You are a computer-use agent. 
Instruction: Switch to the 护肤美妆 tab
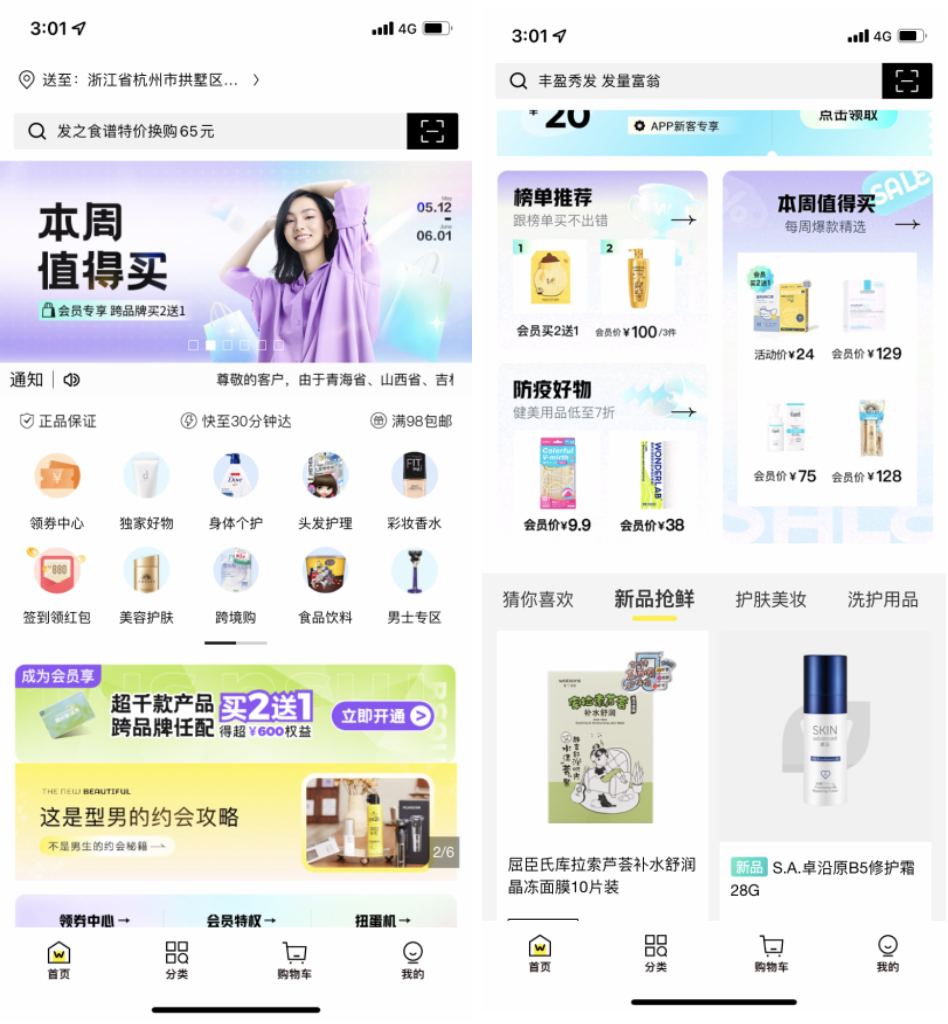click(x=770, y=600)
